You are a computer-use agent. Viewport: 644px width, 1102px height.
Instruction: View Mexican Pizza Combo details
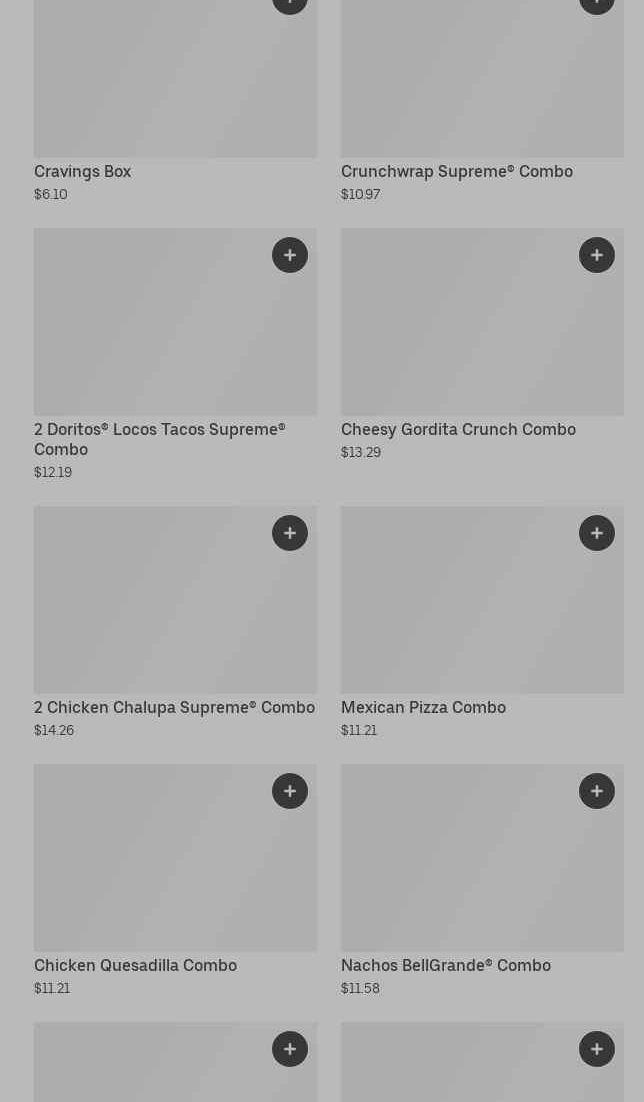point(482,623)
